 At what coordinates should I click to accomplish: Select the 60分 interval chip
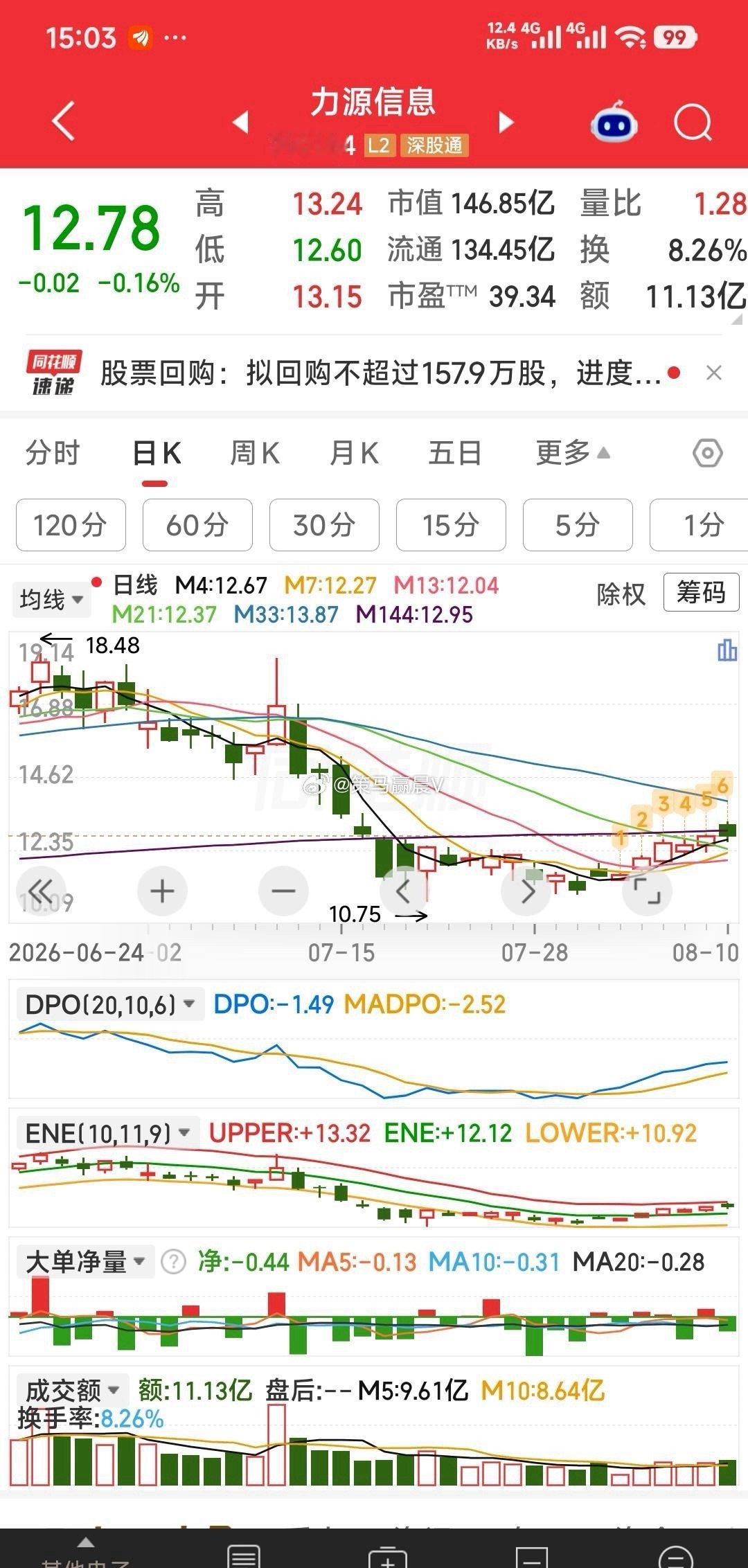pos(197,525)
